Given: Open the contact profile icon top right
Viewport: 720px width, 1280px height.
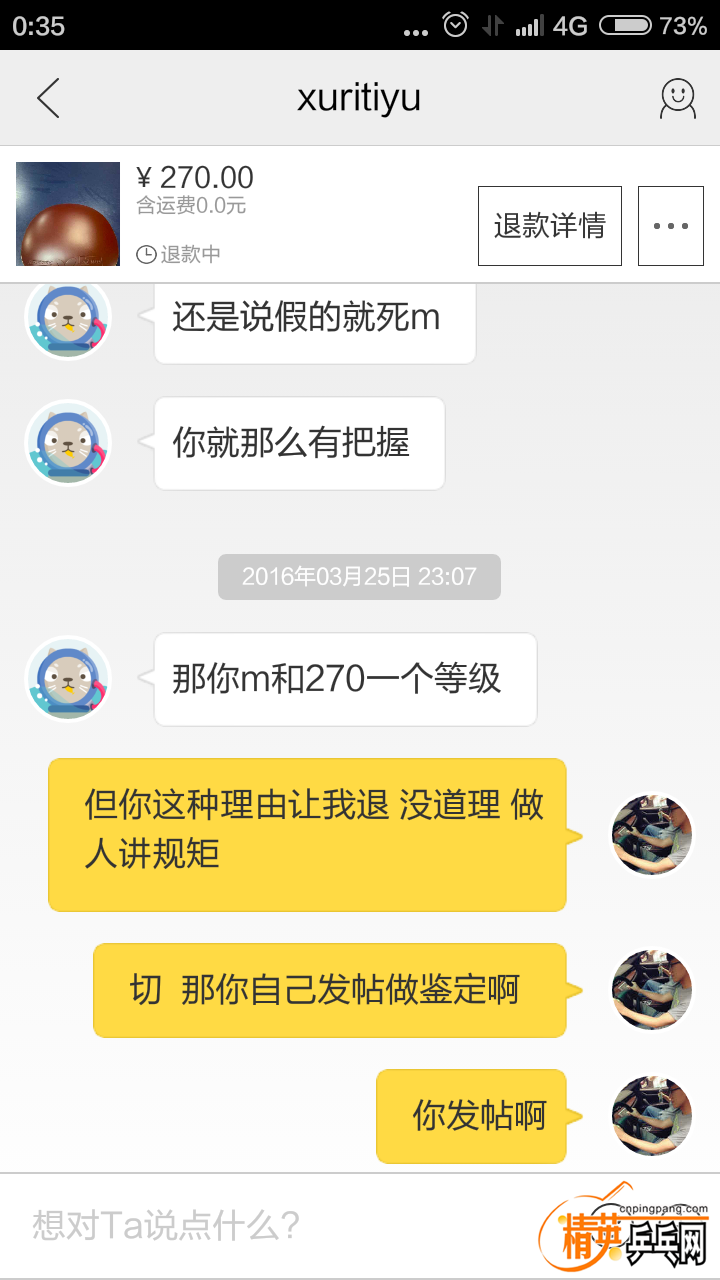Looking at the screenshot, I should [x=676, y=98].
